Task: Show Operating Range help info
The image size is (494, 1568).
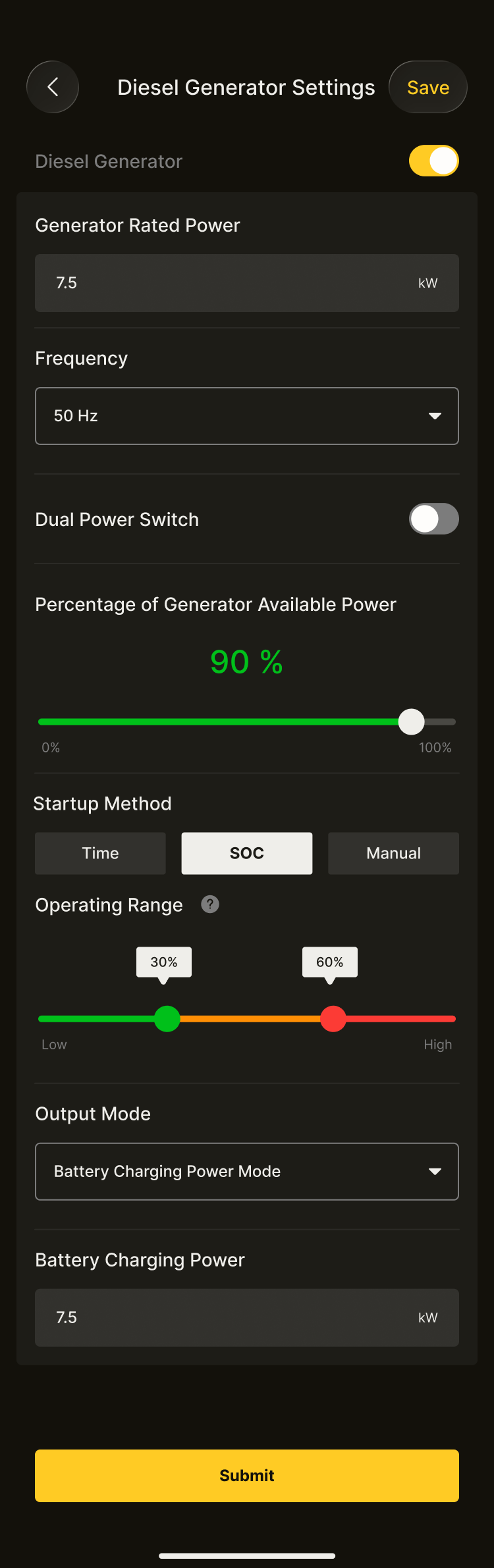Action: (210, 904)
